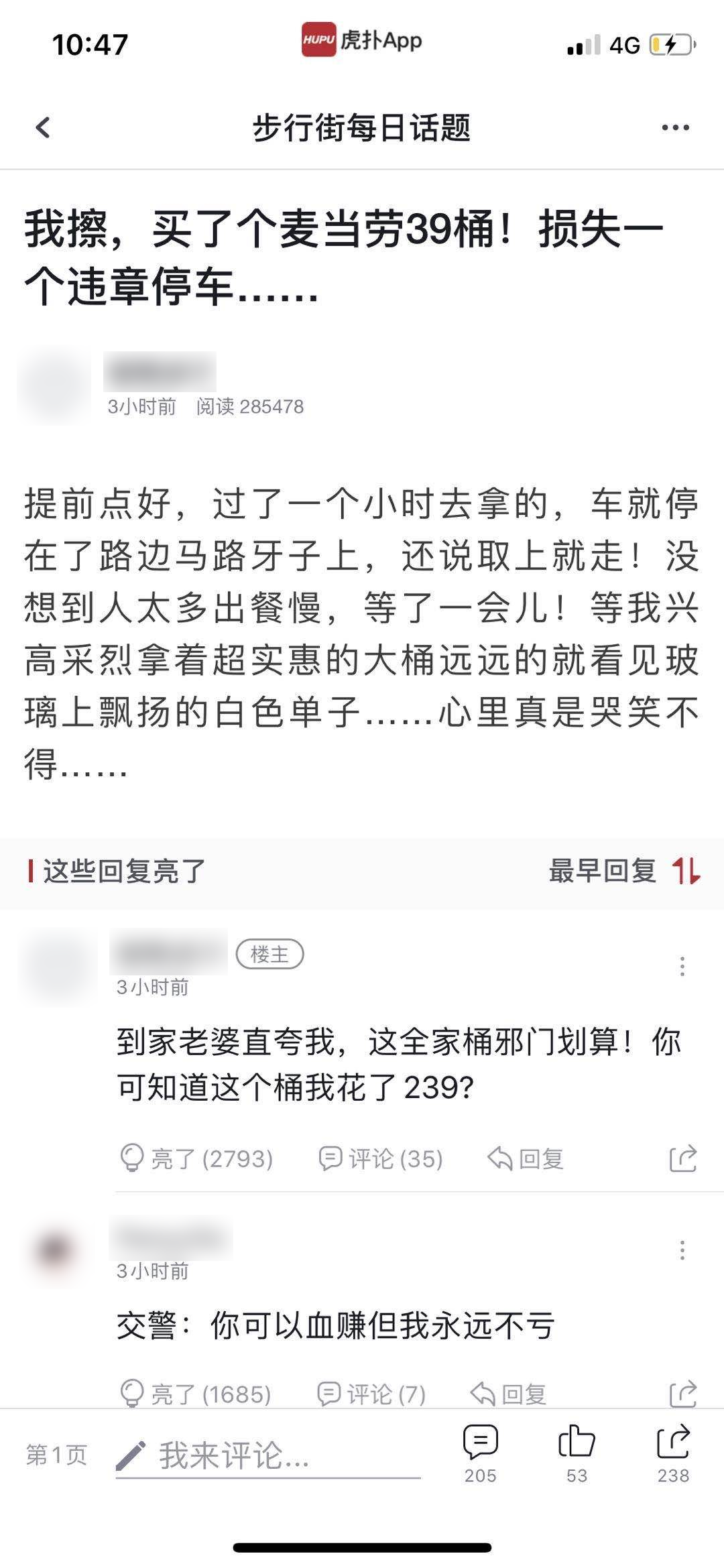Open 评论 (35) under the 楼主 reply
This screenshot has width=724, height=1568.
point(380,1158)
